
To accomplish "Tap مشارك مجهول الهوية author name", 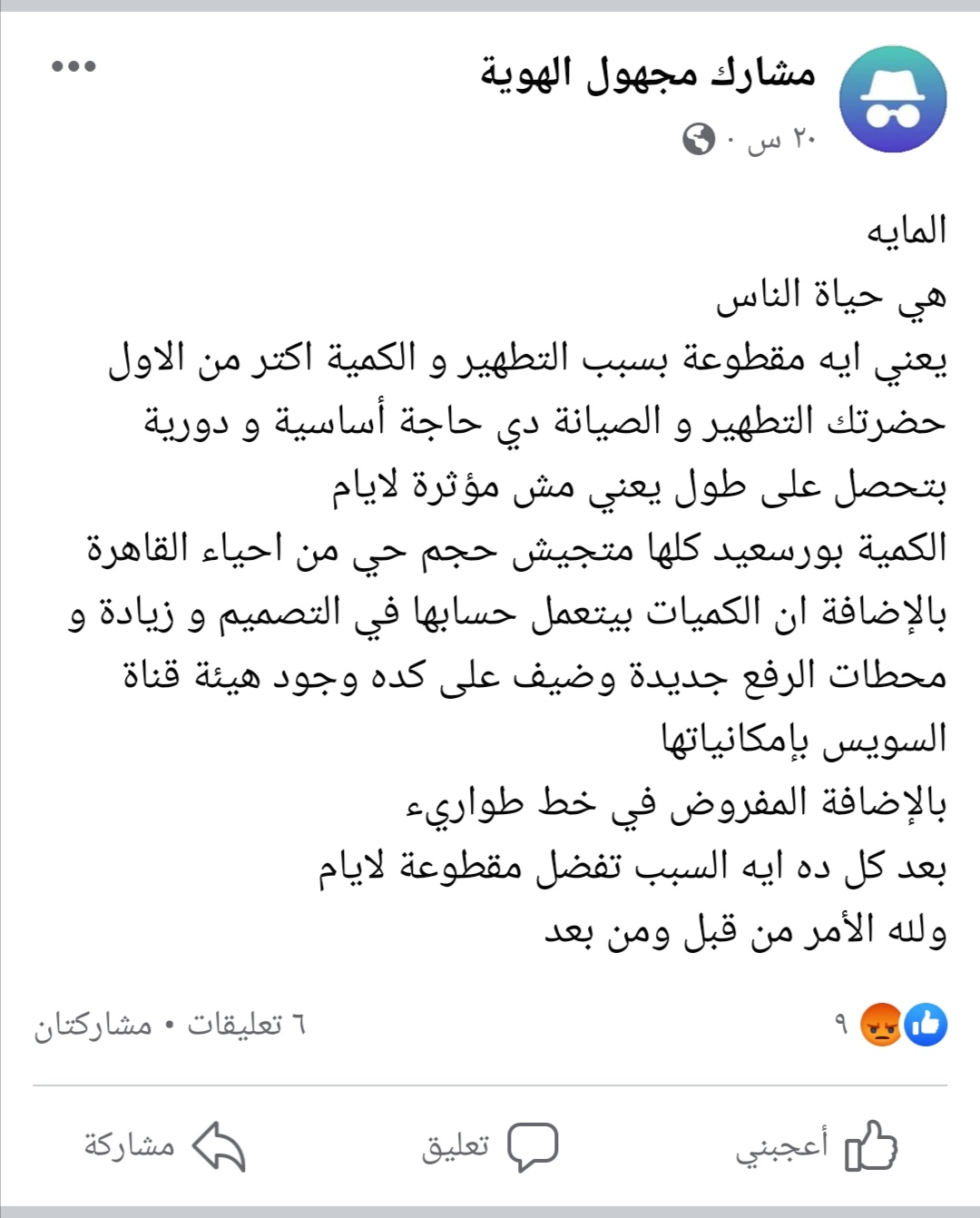I will click(648, 73).
